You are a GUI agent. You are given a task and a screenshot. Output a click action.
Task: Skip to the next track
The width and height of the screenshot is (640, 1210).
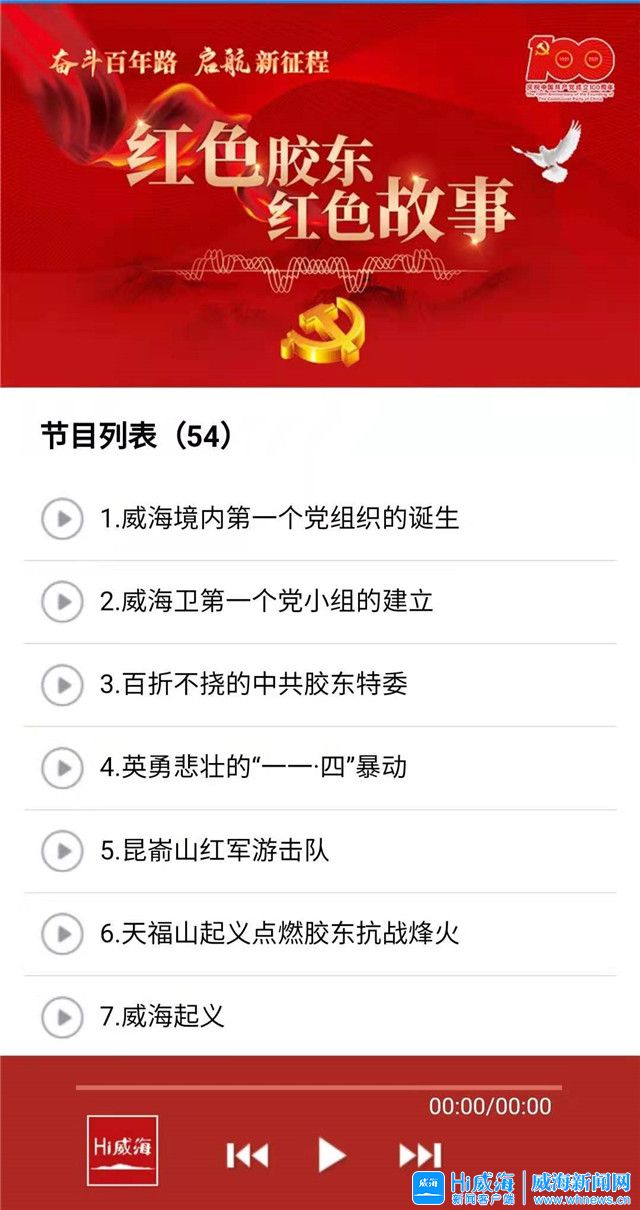pyautogui.click(x=420, y=1156)
